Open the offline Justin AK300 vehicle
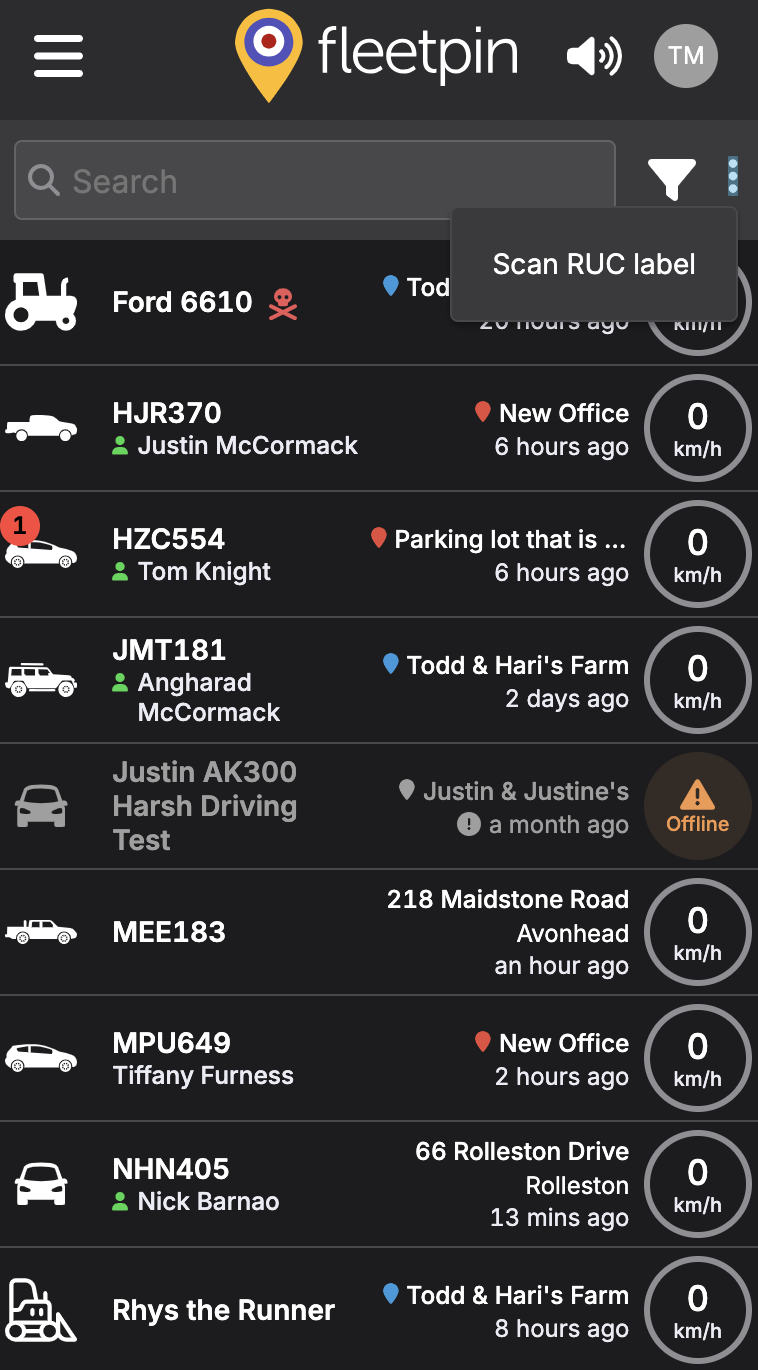The image size is (758, 1370). pos(379,806)
